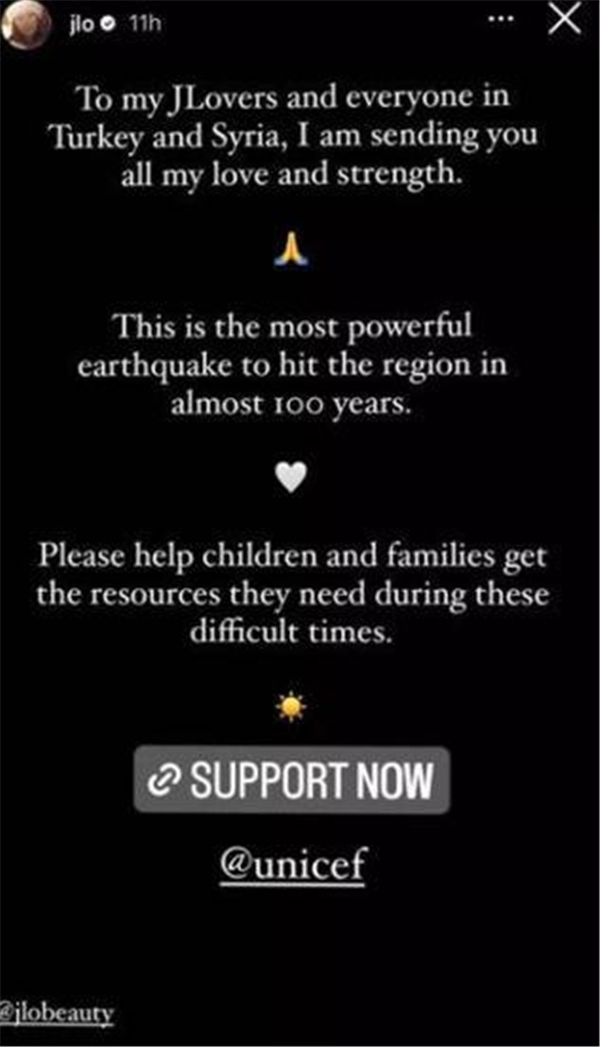Open the story overflow menu
This screenshot has width=600, height=1047.
512,24
